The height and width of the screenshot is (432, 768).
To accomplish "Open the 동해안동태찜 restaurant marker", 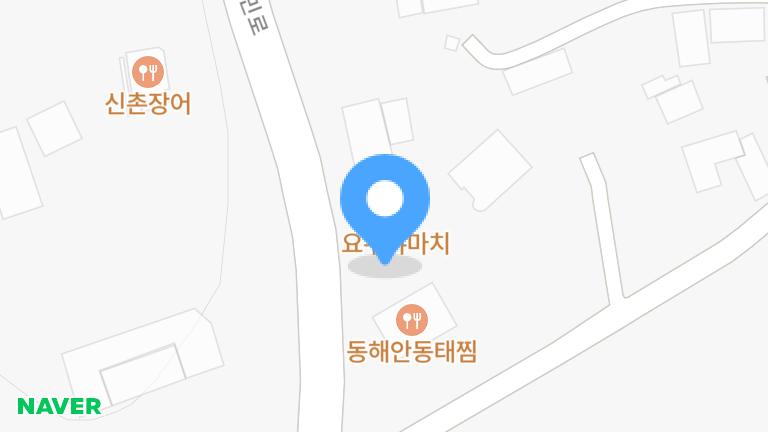I will pos(411,320).
